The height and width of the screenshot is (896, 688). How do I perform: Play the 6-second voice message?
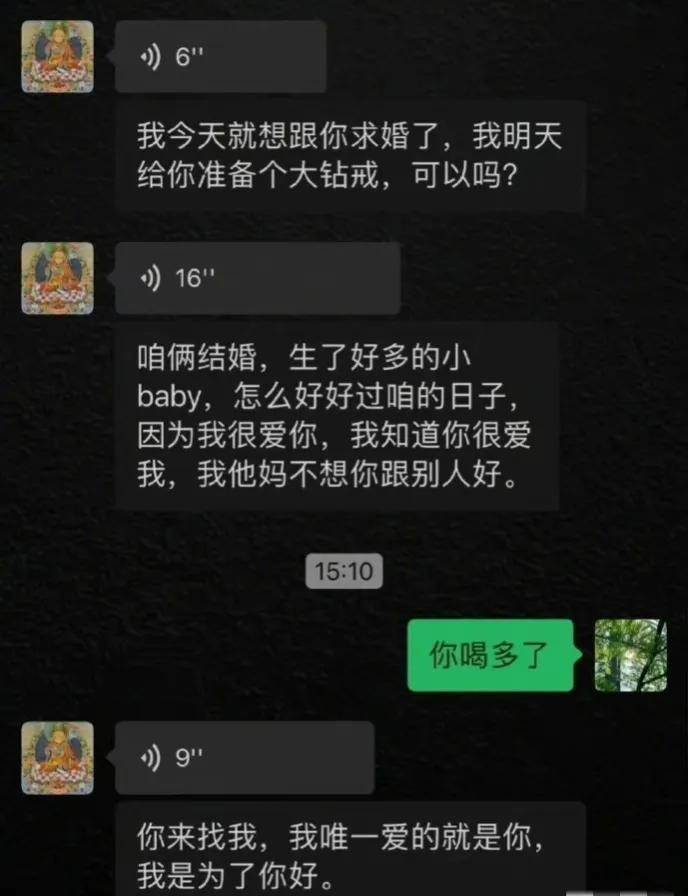220,57
